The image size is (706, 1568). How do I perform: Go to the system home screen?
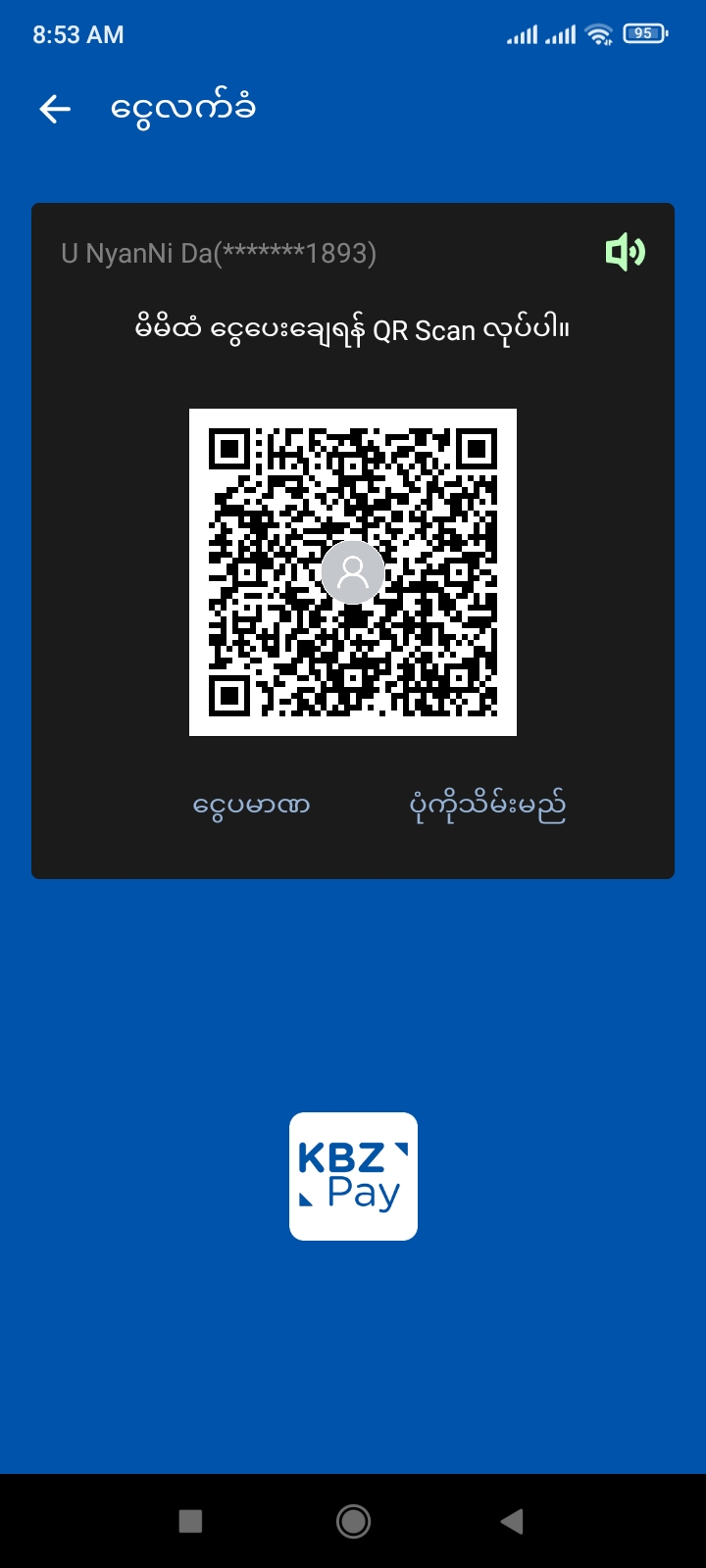353,1521
